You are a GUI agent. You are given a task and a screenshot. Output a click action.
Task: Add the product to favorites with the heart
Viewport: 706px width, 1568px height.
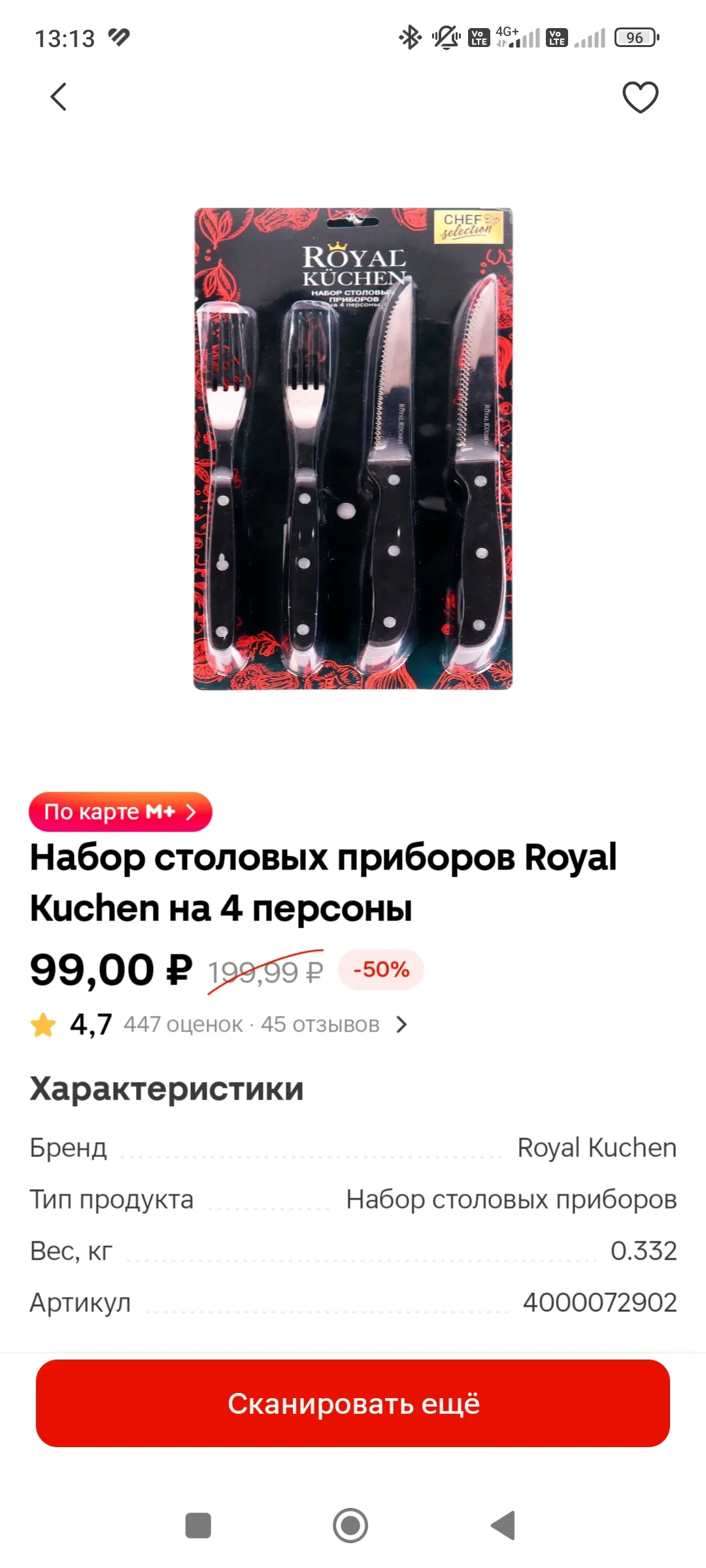click(x=641, y=97)
